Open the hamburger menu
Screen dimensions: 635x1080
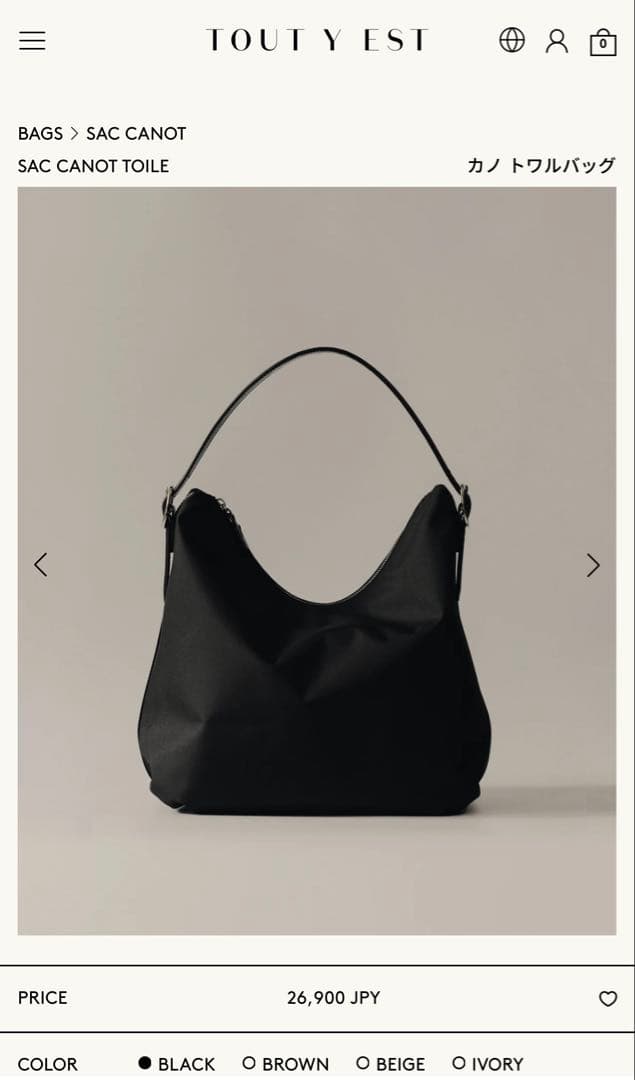coord(32,41)
